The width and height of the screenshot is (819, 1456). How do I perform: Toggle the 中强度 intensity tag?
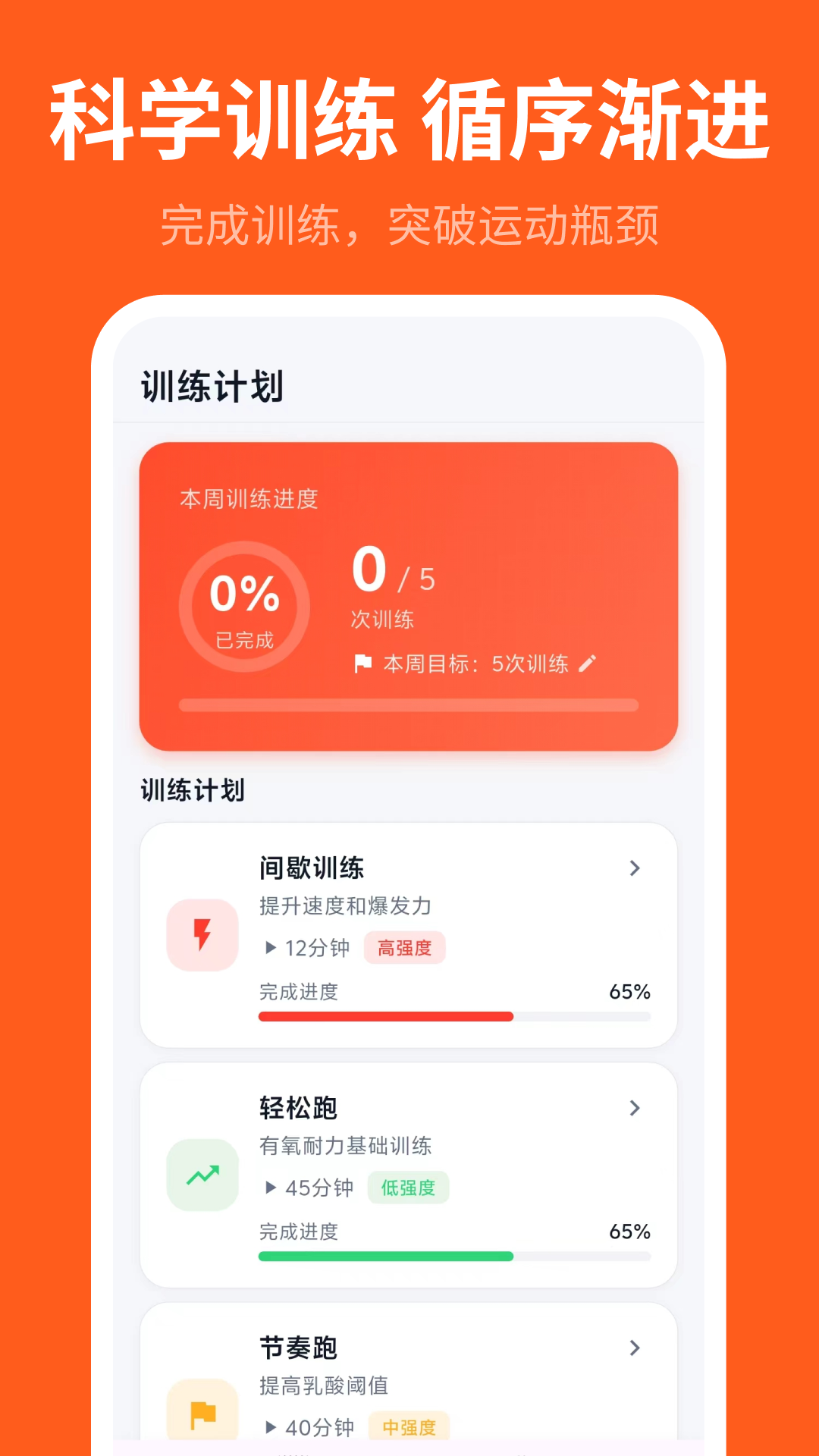click(x=408, y=1426)
